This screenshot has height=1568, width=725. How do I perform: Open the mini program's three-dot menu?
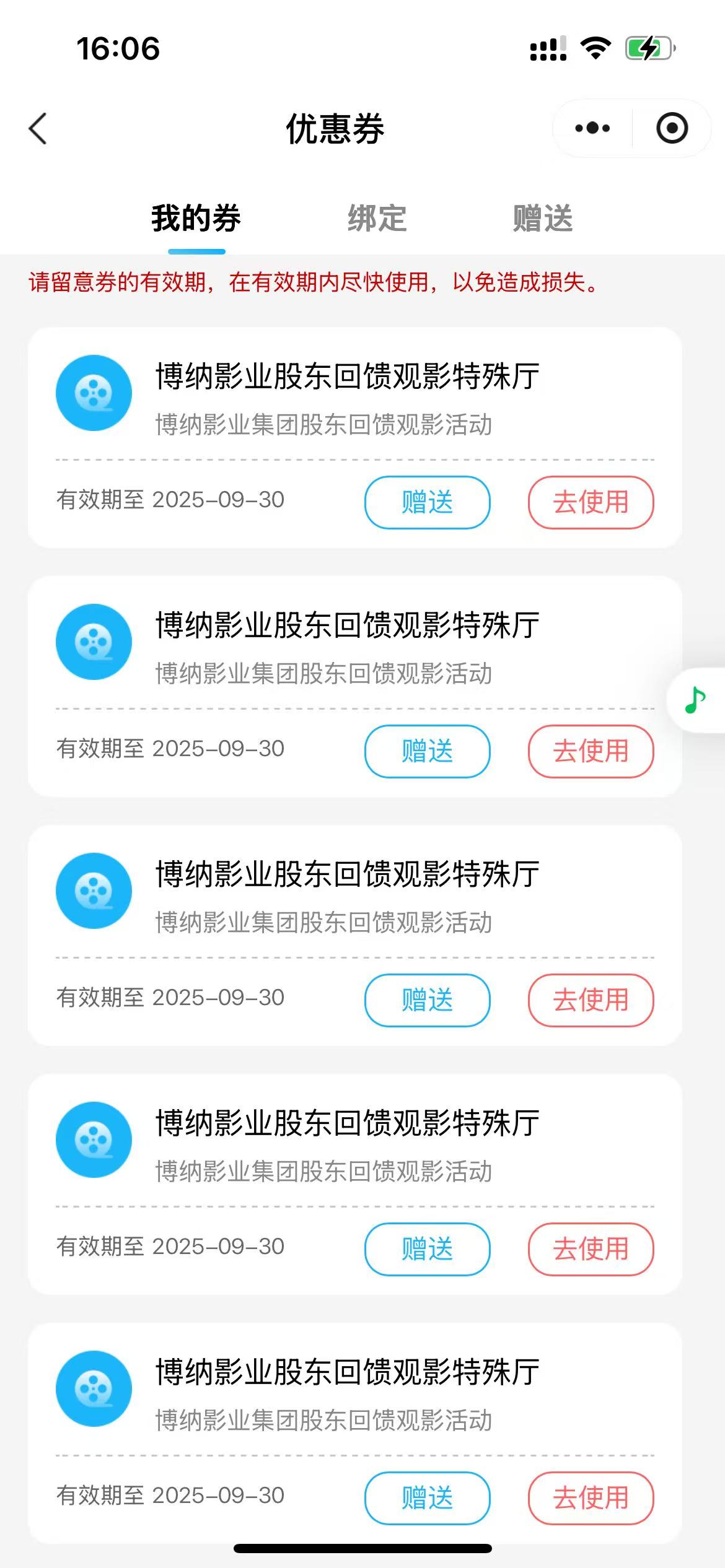pos(592,129)
